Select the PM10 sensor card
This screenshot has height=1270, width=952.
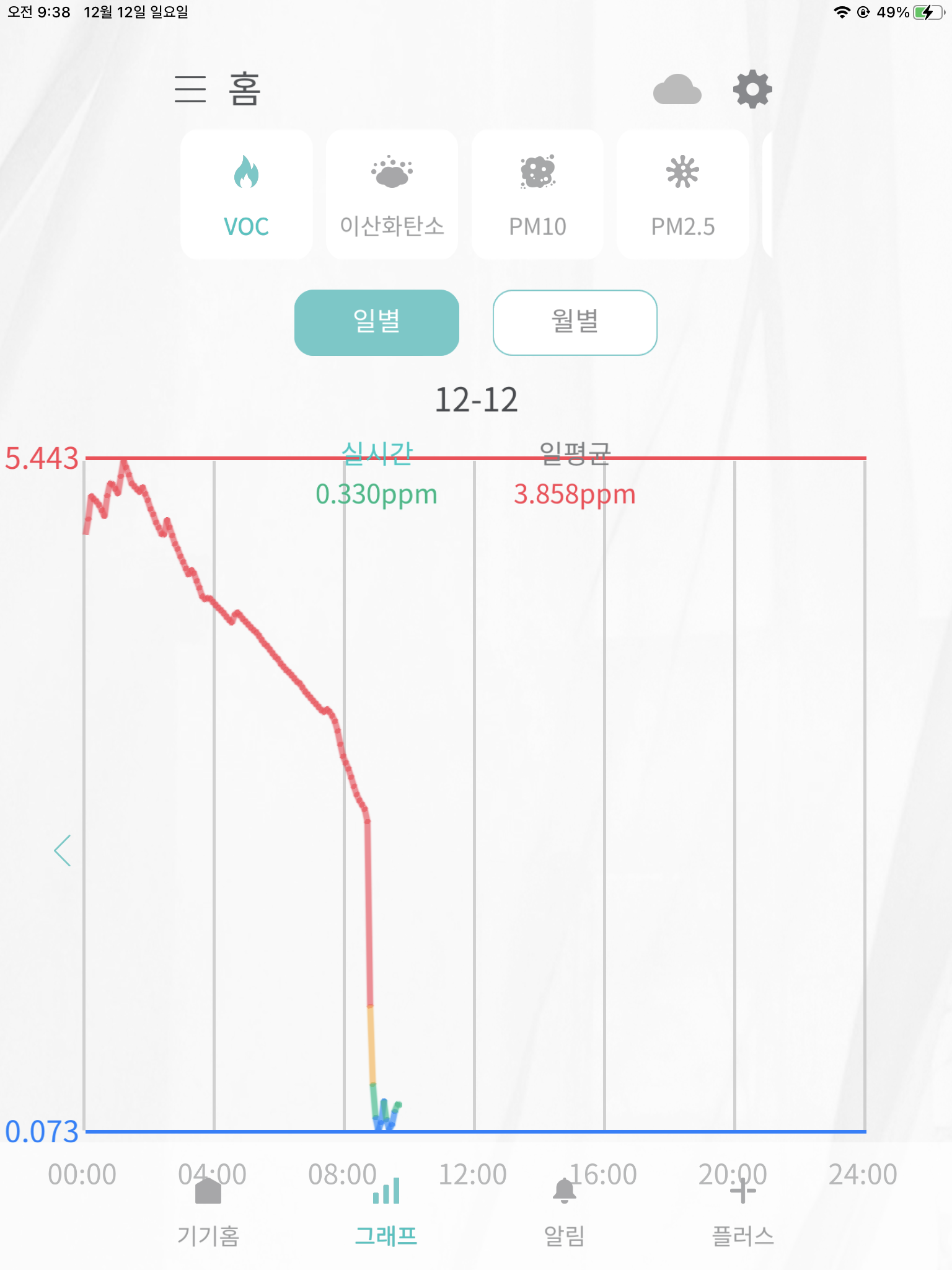point(537,195)
